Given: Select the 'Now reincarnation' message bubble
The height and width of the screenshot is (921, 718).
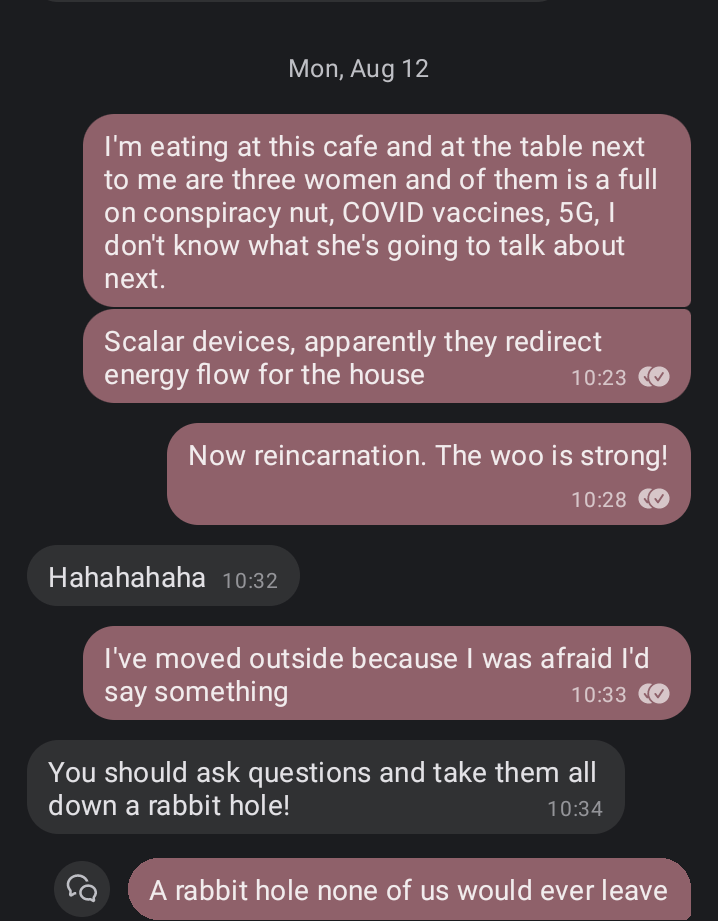Looking at the screenshot, I should point(428,473).
